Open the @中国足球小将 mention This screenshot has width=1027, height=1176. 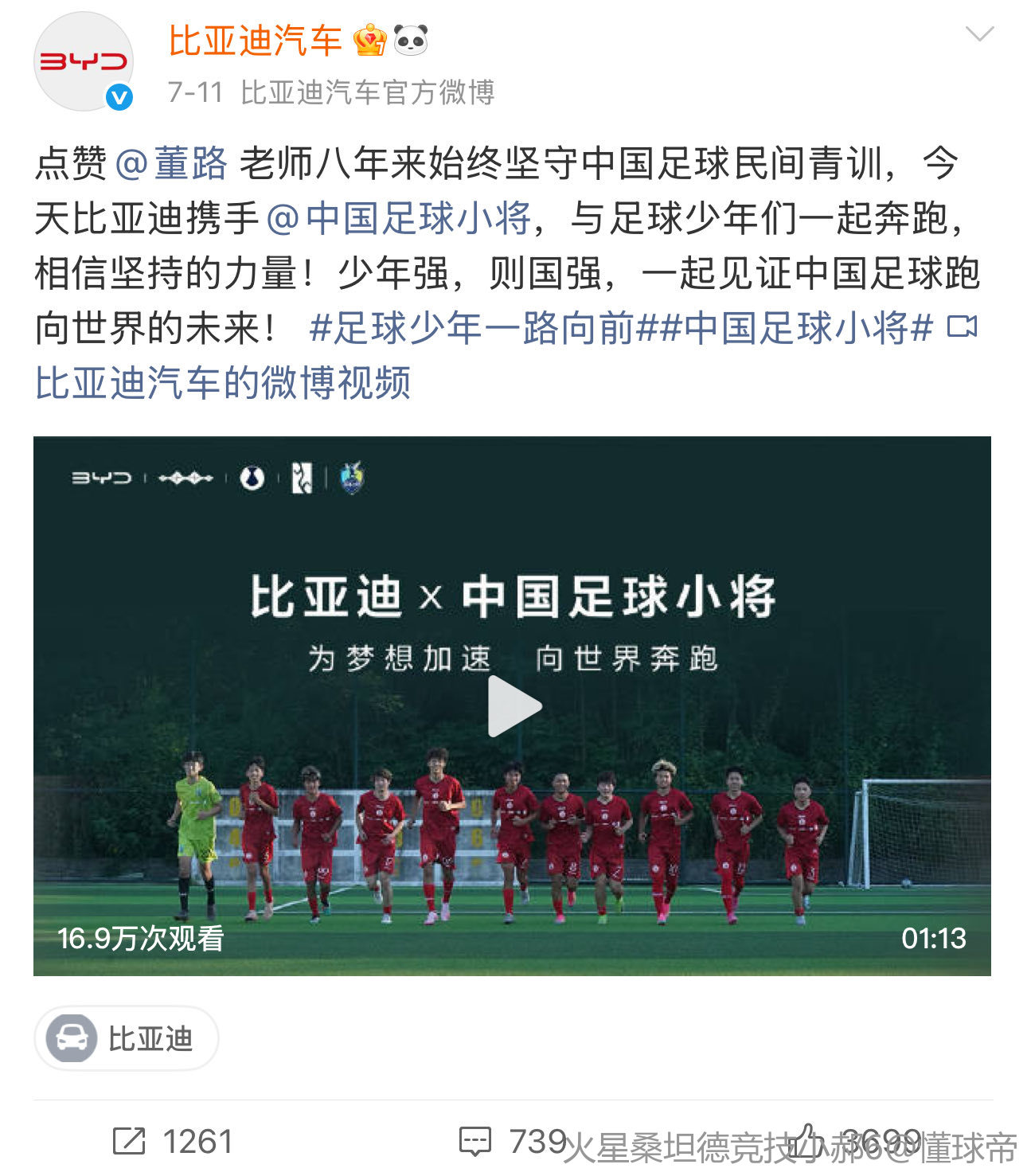coord(398,218)
